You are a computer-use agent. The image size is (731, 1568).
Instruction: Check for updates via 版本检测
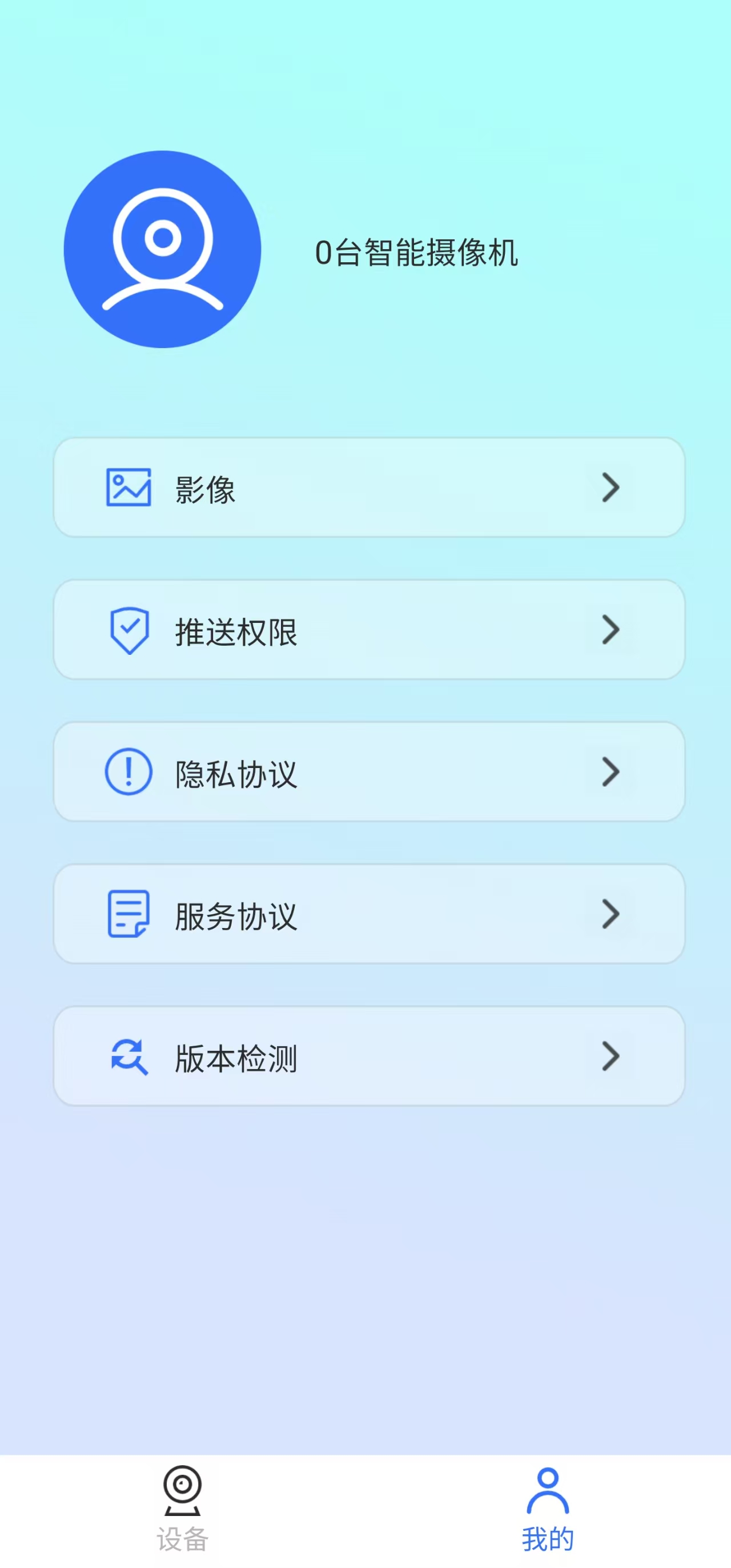point(368,1056)
